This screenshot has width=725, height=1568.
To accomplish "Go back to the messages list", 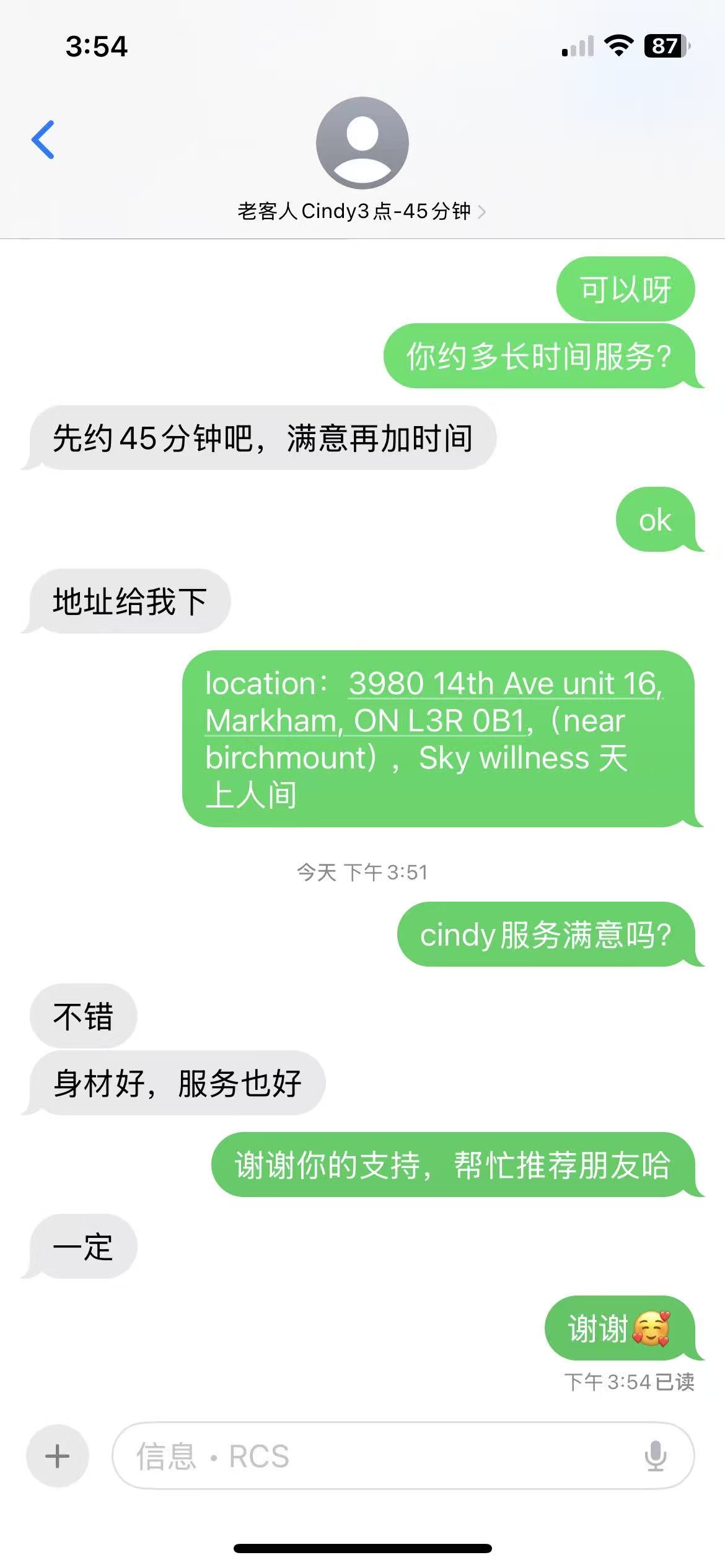I will click(43, 140).
